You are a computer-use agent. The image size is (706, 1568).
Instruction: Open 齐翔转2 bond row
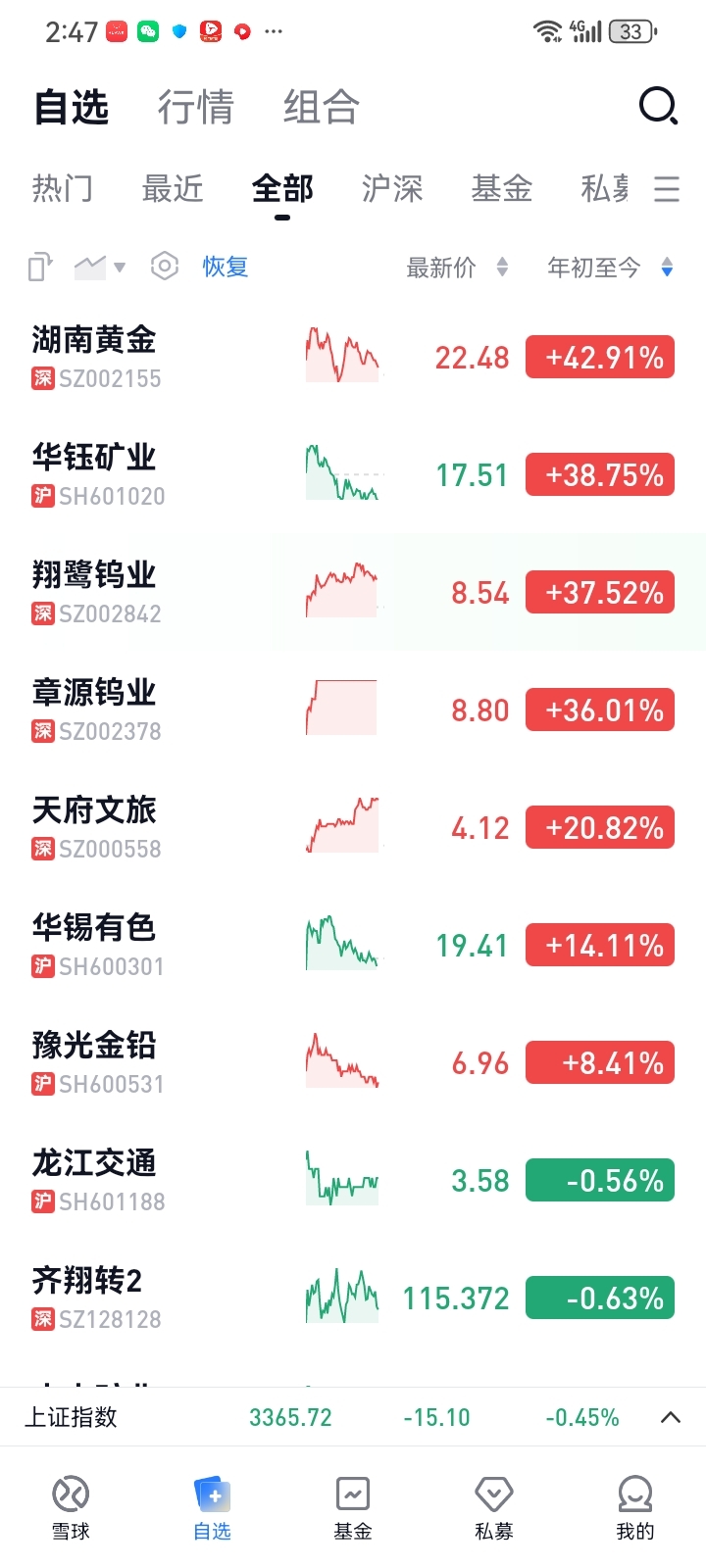pos(353,1298)
